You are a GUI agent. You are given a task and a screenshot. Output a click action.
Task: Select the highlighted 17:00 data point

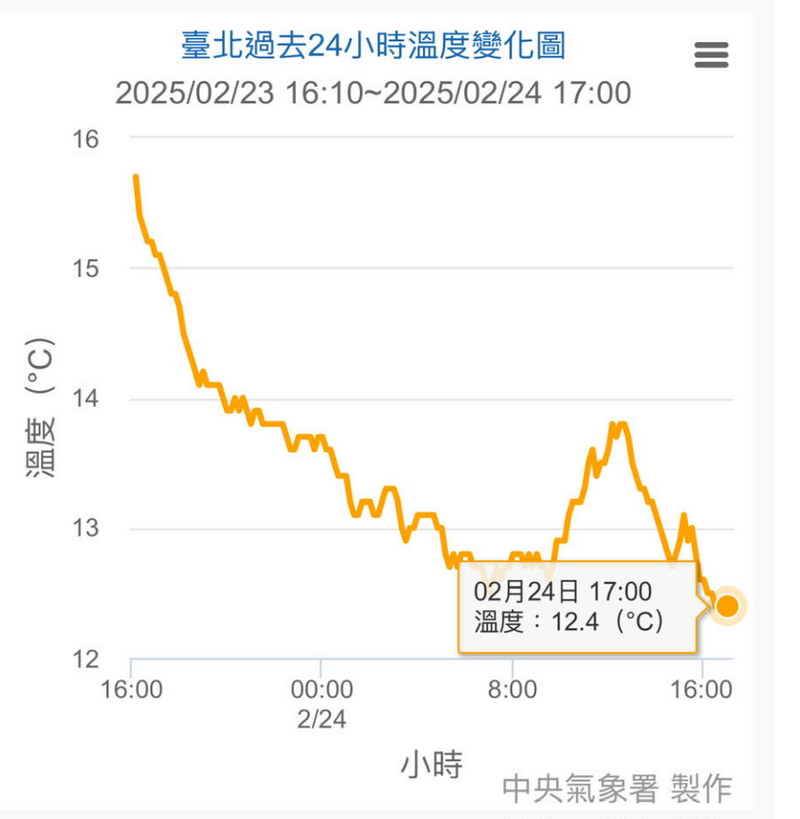pos(727,606)
